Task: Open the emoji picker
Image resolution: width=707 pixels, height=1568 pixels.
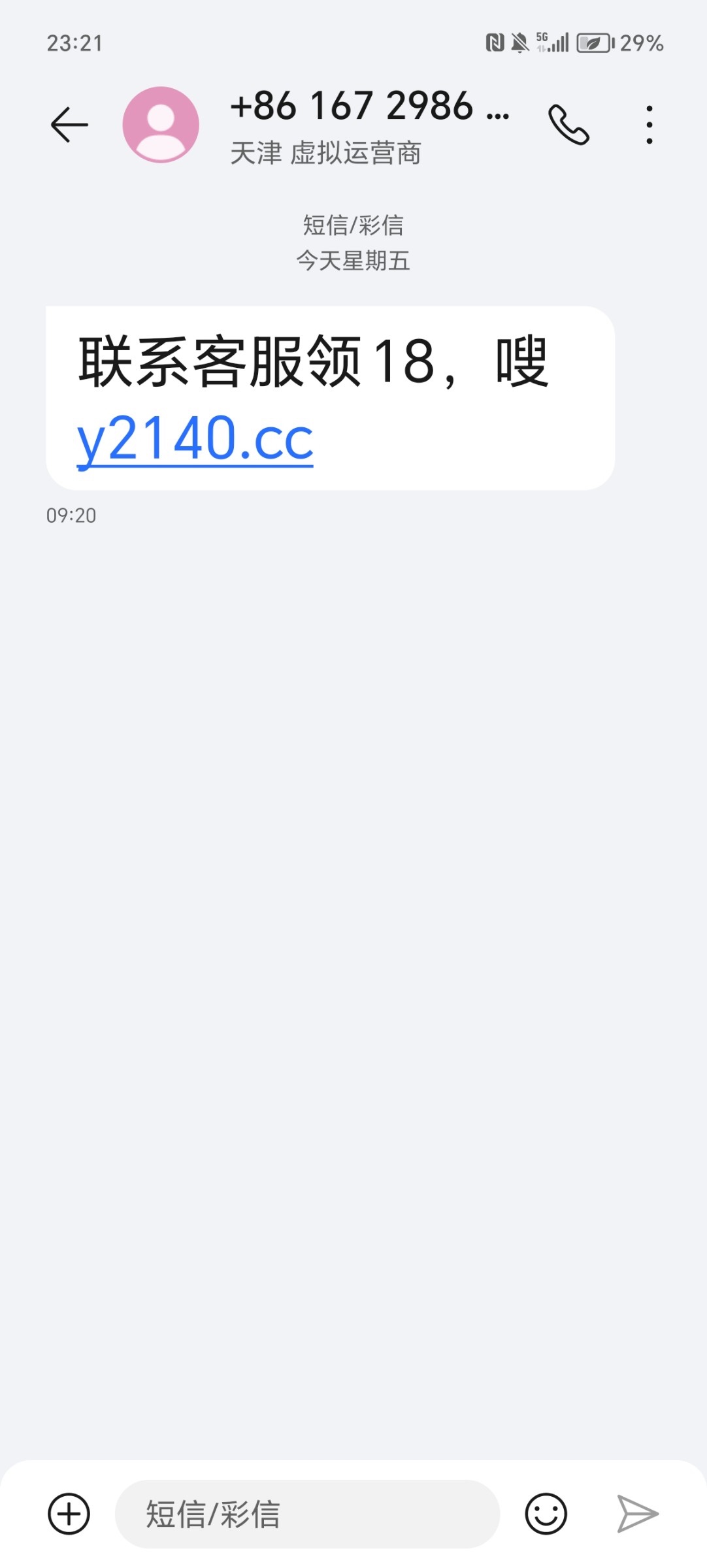Action: [546, 1514]
